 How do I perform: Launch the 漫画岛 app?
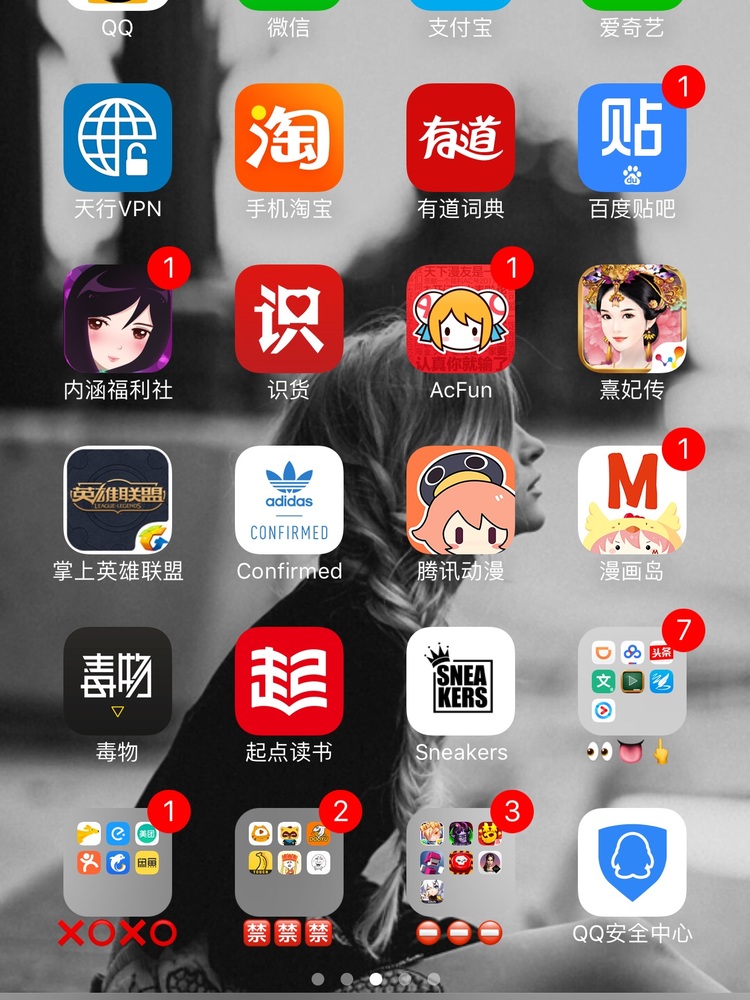pyautogui.click(x=632, y=500)
